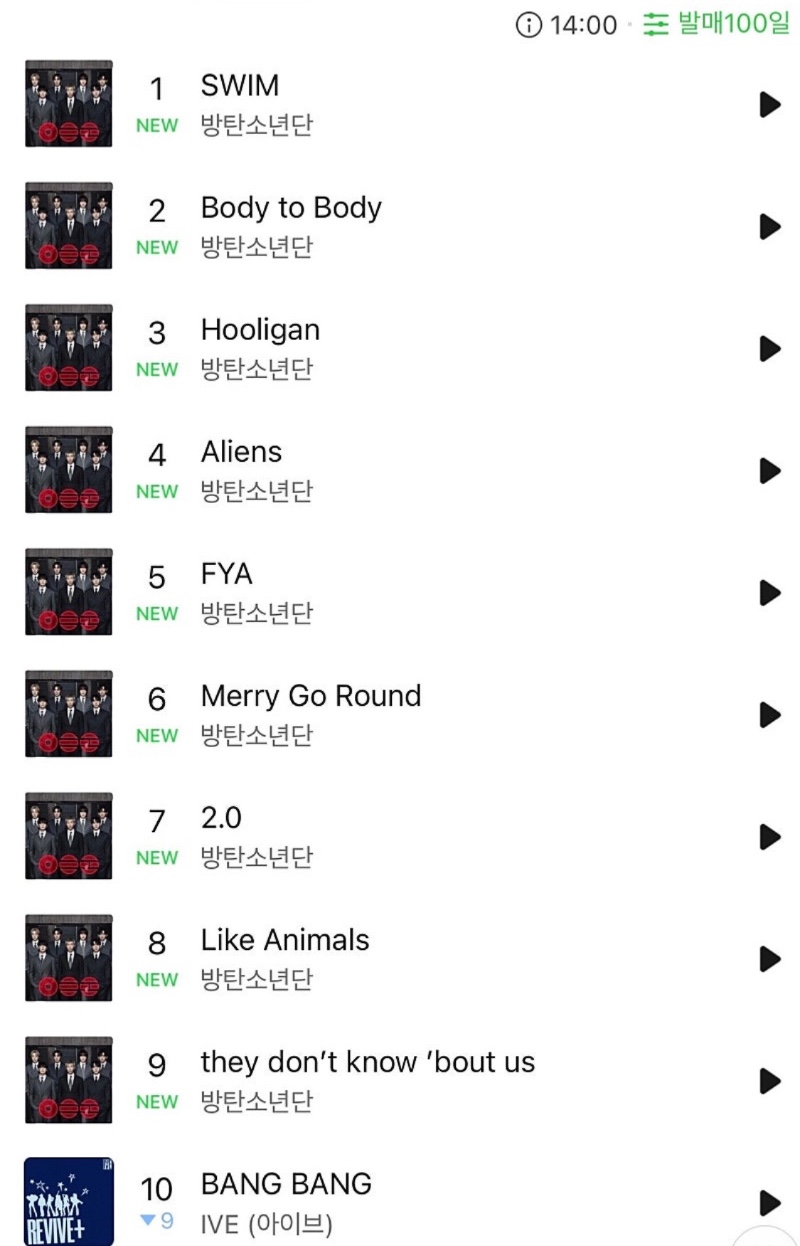Image resolution: width=800 pixels, height=1246 pixels.
Task: Play Merry Go Round
Action: click(x=769, y=714)
